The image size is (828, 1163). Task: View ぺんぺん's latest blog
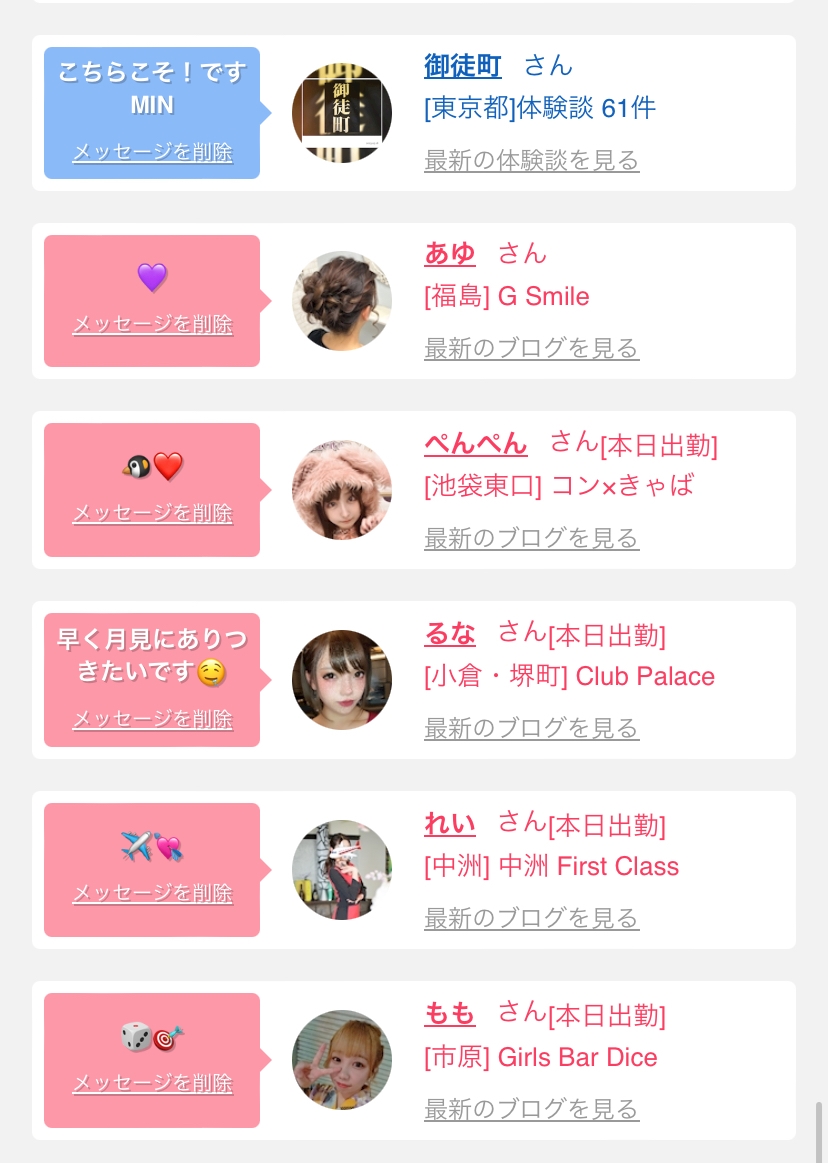(532, 538)
